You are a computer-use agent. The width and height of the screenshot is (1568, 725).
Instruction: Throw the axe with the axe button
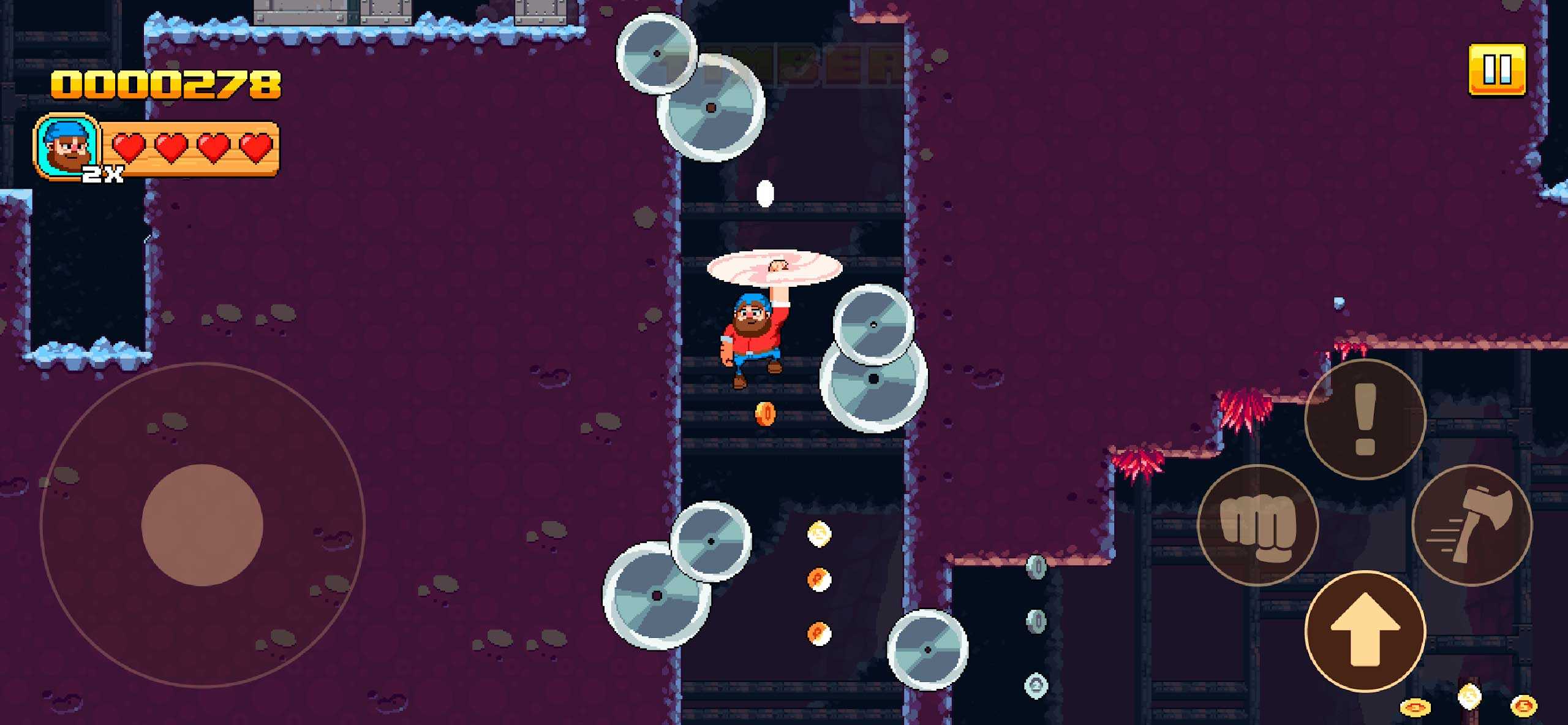pyautogui.click(x=1472, y=525)
